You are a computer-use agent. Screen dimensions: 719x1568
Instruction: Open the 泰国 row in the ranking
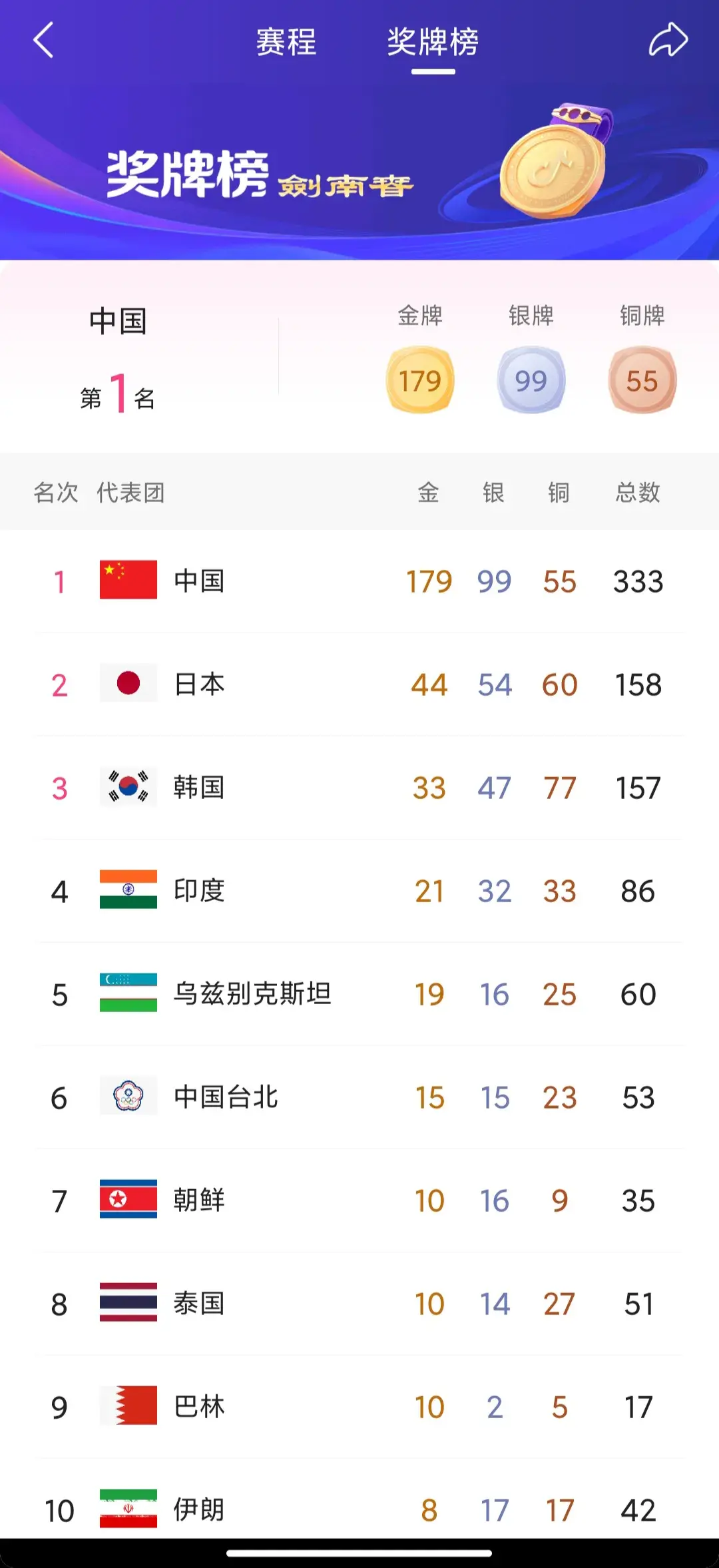point(359,1304)
